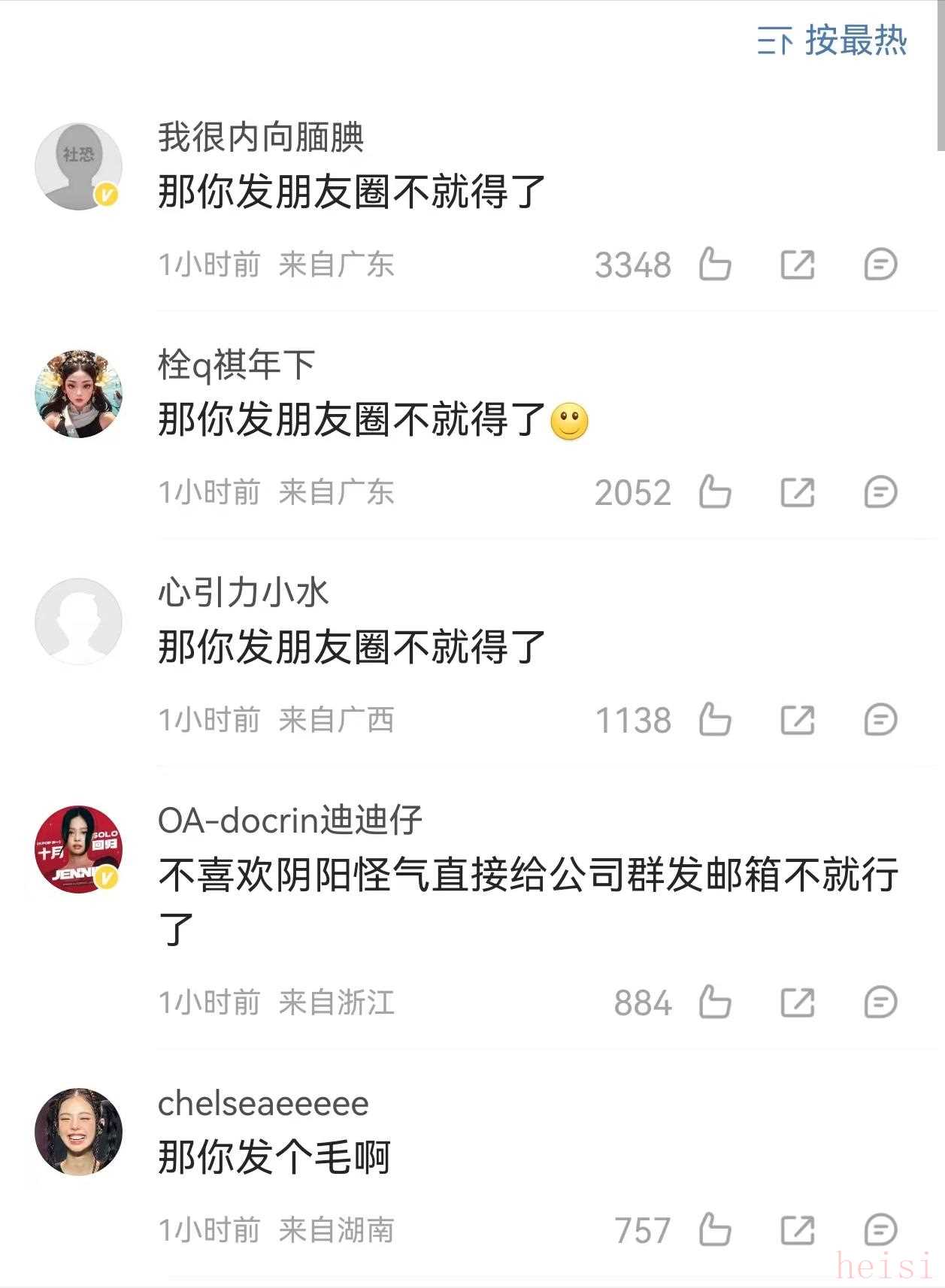
Task: Like the comment by 心引力小水
Action: [714, 720]
